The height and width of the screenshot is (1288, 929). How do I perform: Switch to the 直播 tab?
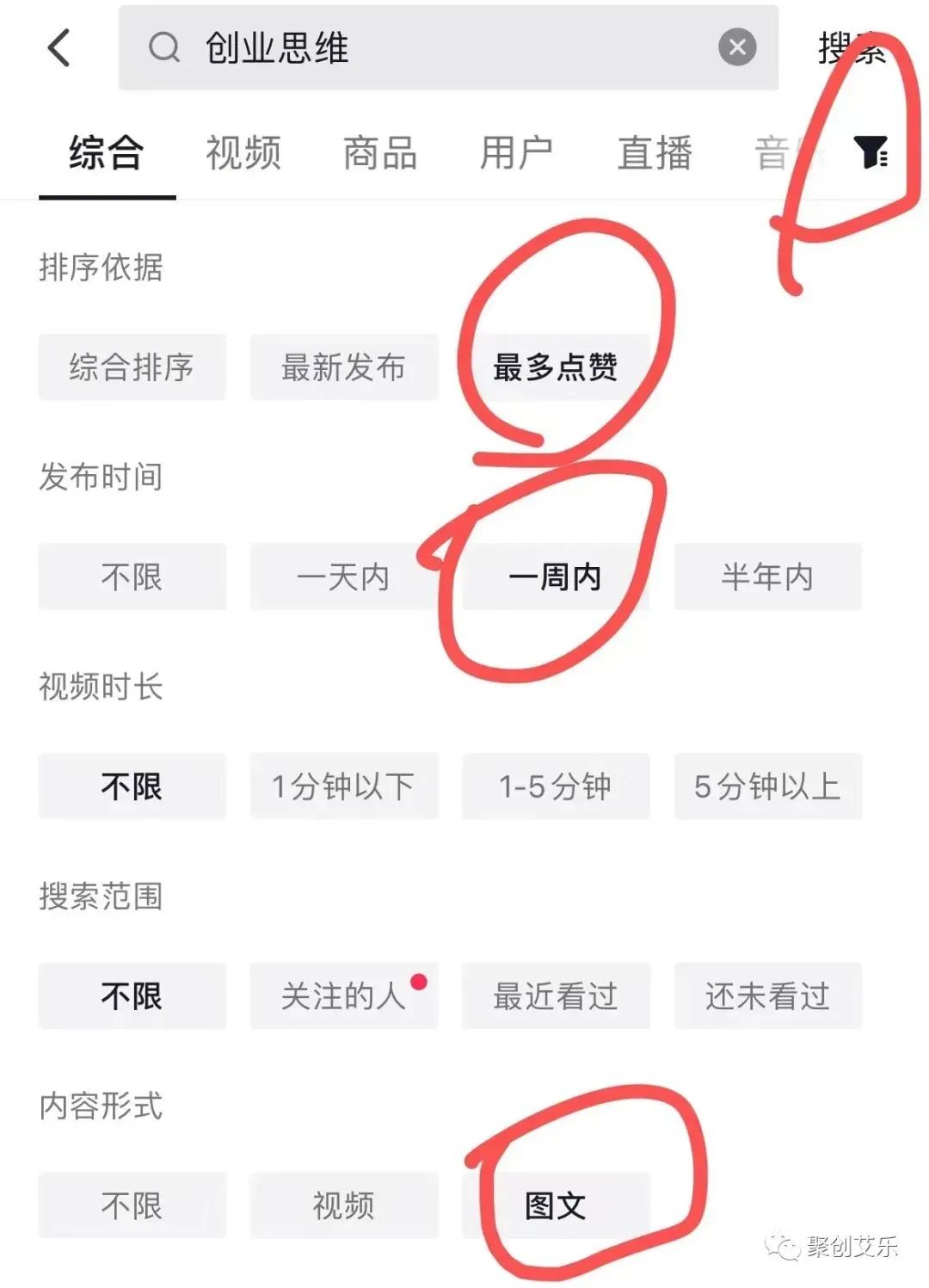tap(655, 154)
